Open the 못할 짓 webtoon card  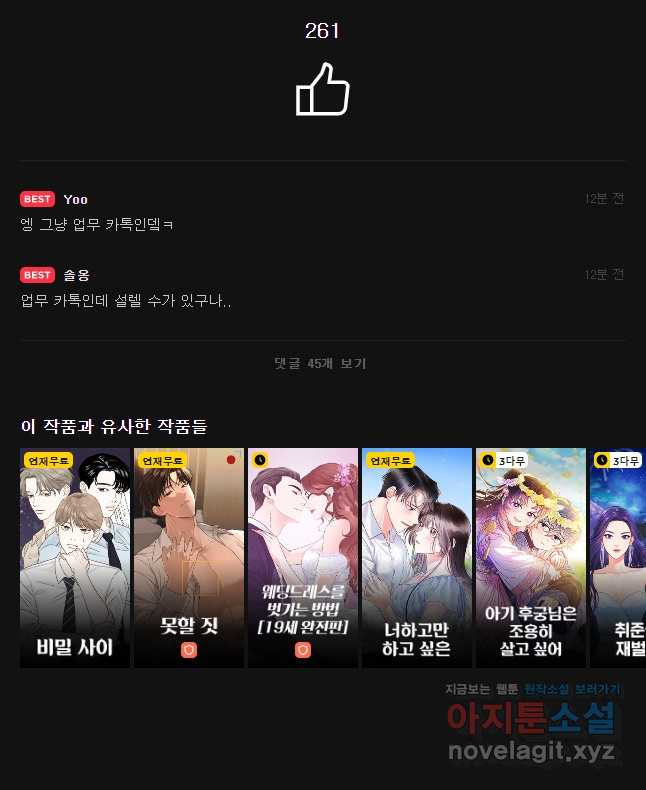[189, 557]
